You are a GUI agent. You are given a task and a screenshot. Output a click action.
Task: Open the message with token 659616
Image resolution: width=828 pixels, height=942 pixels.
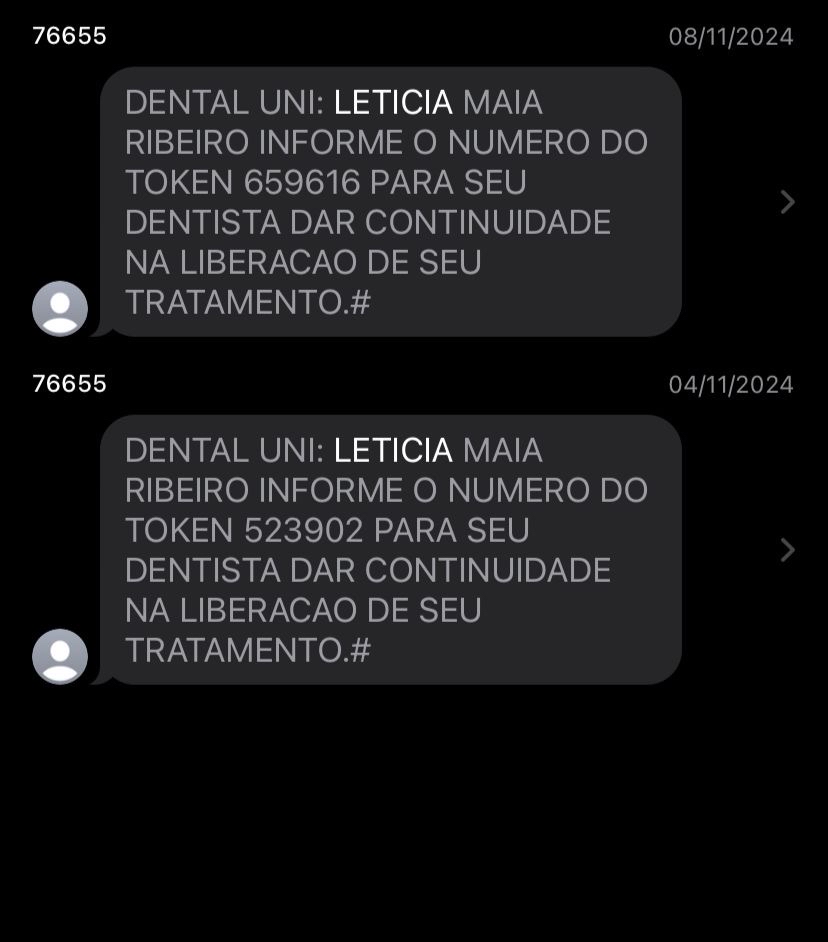tap(390, 202)
